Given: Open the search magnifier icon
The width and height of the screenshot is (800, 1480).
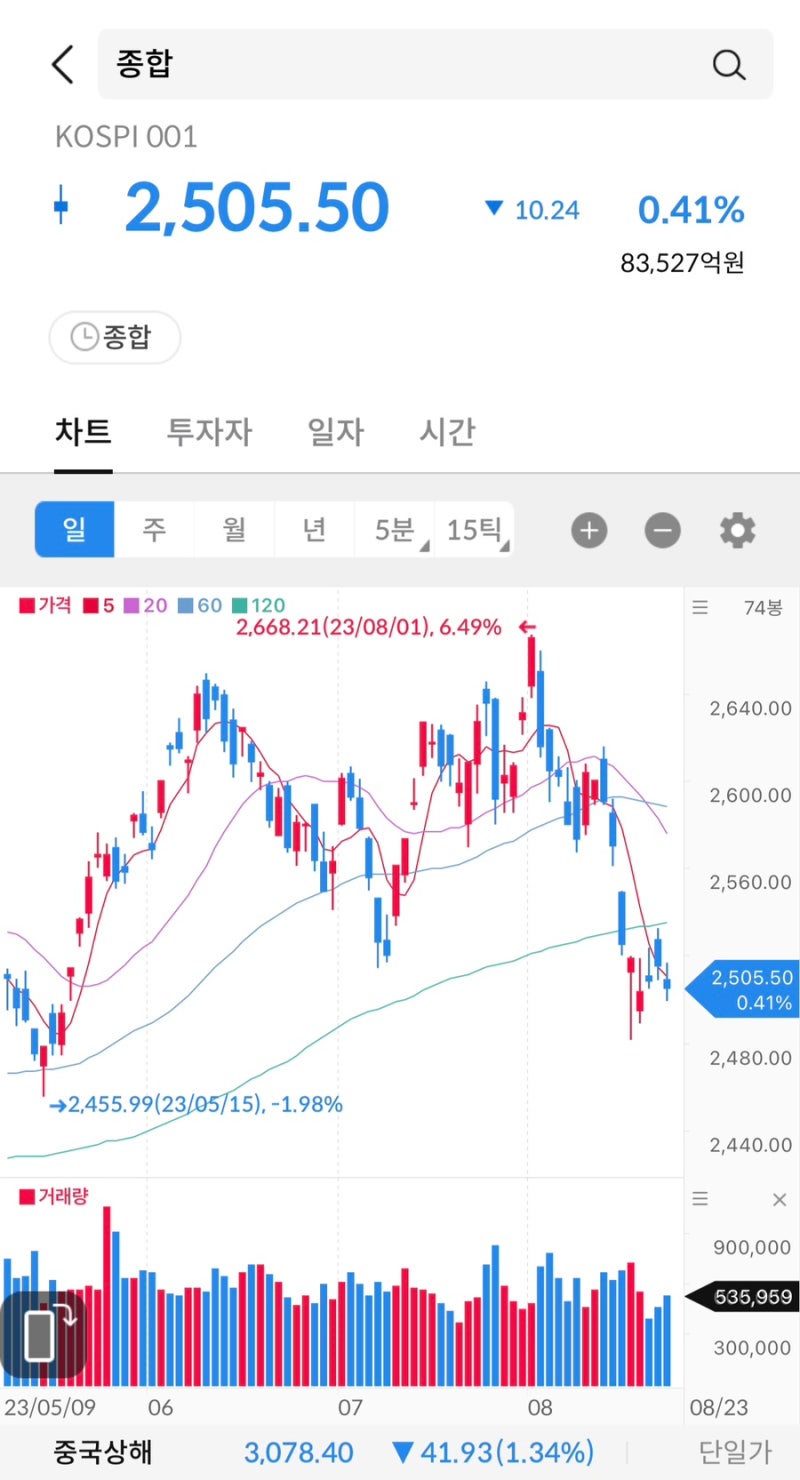Looking at the screenshot, I should tap(729, 64).
